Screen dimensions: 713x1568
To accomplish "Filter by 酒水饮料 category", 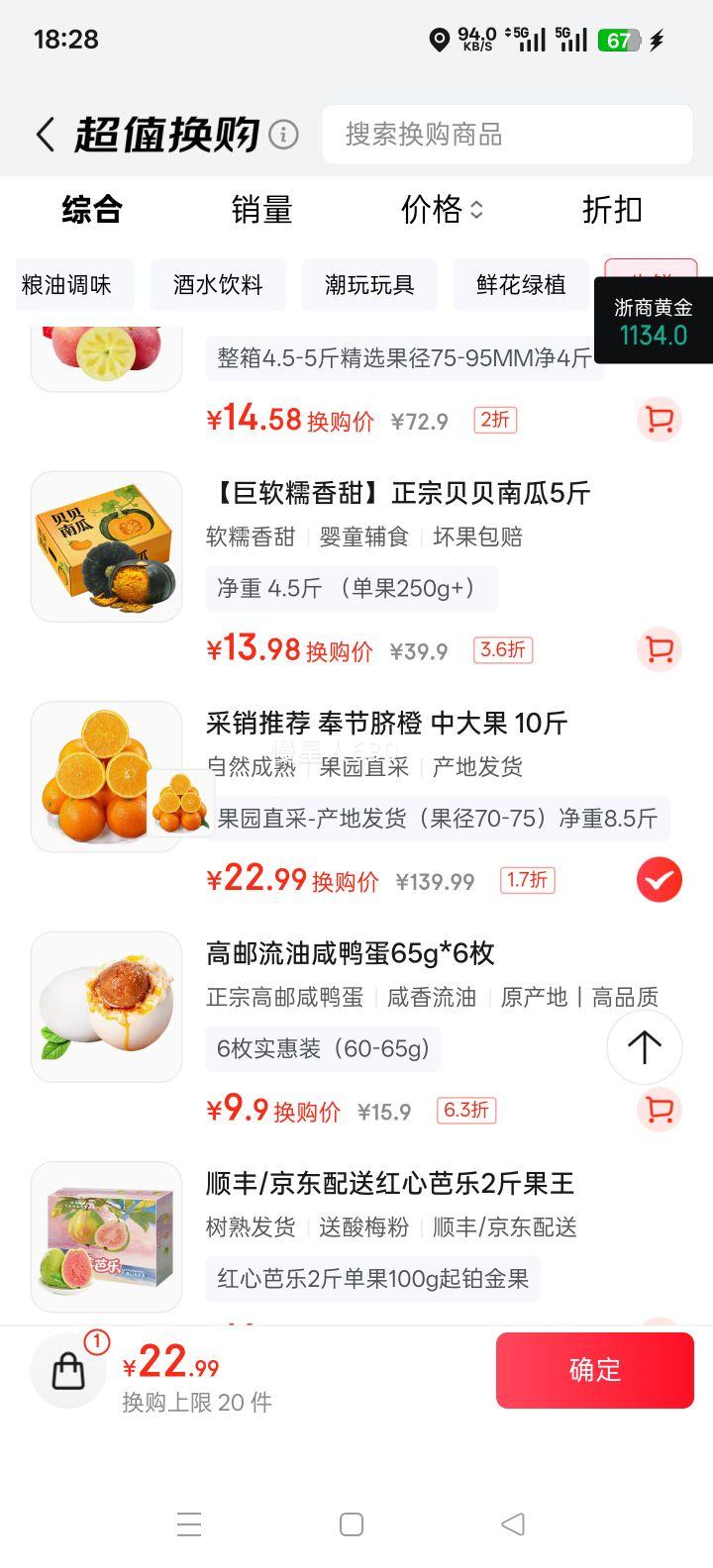I will tap(218, 285).
